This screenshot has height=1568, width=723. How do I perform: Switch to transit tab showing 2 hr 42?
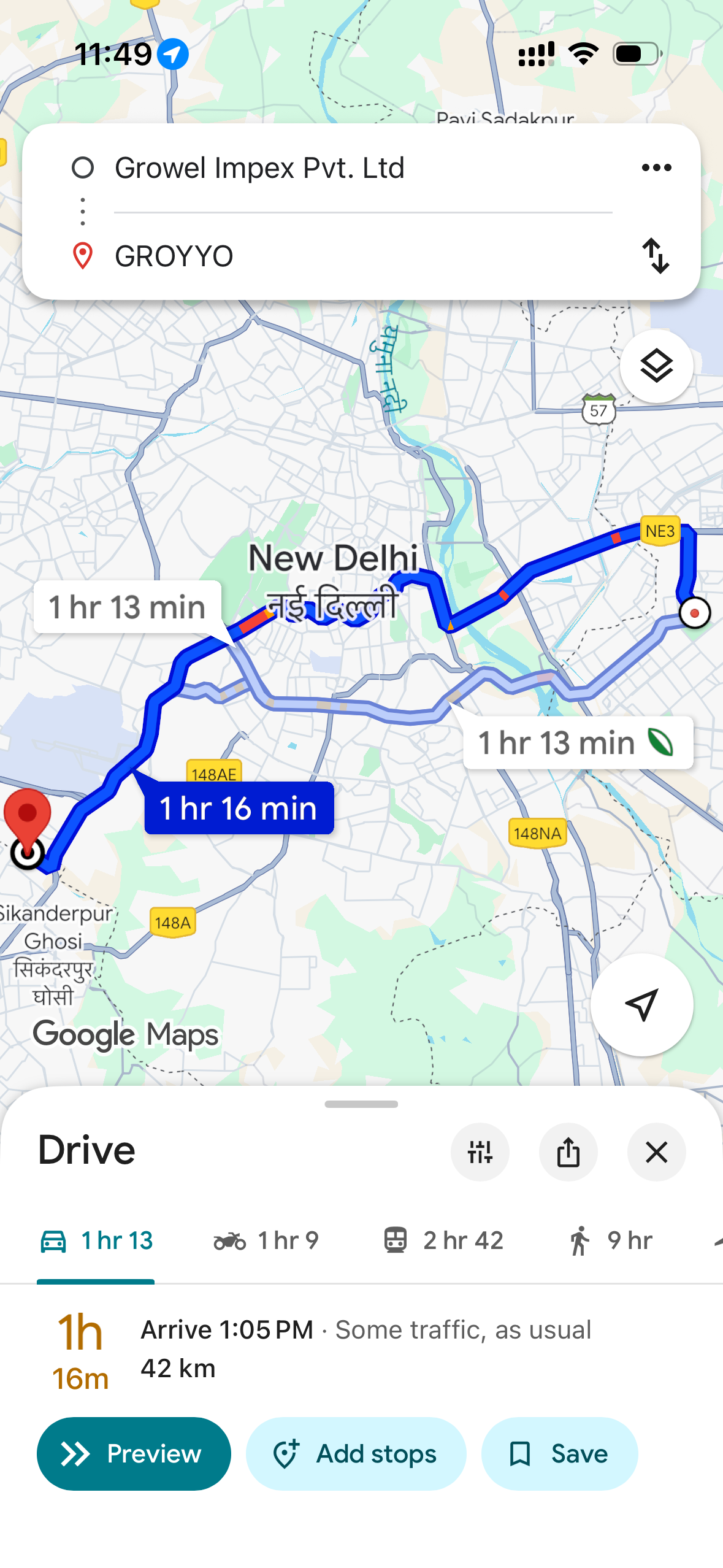tap(443, 1240)
